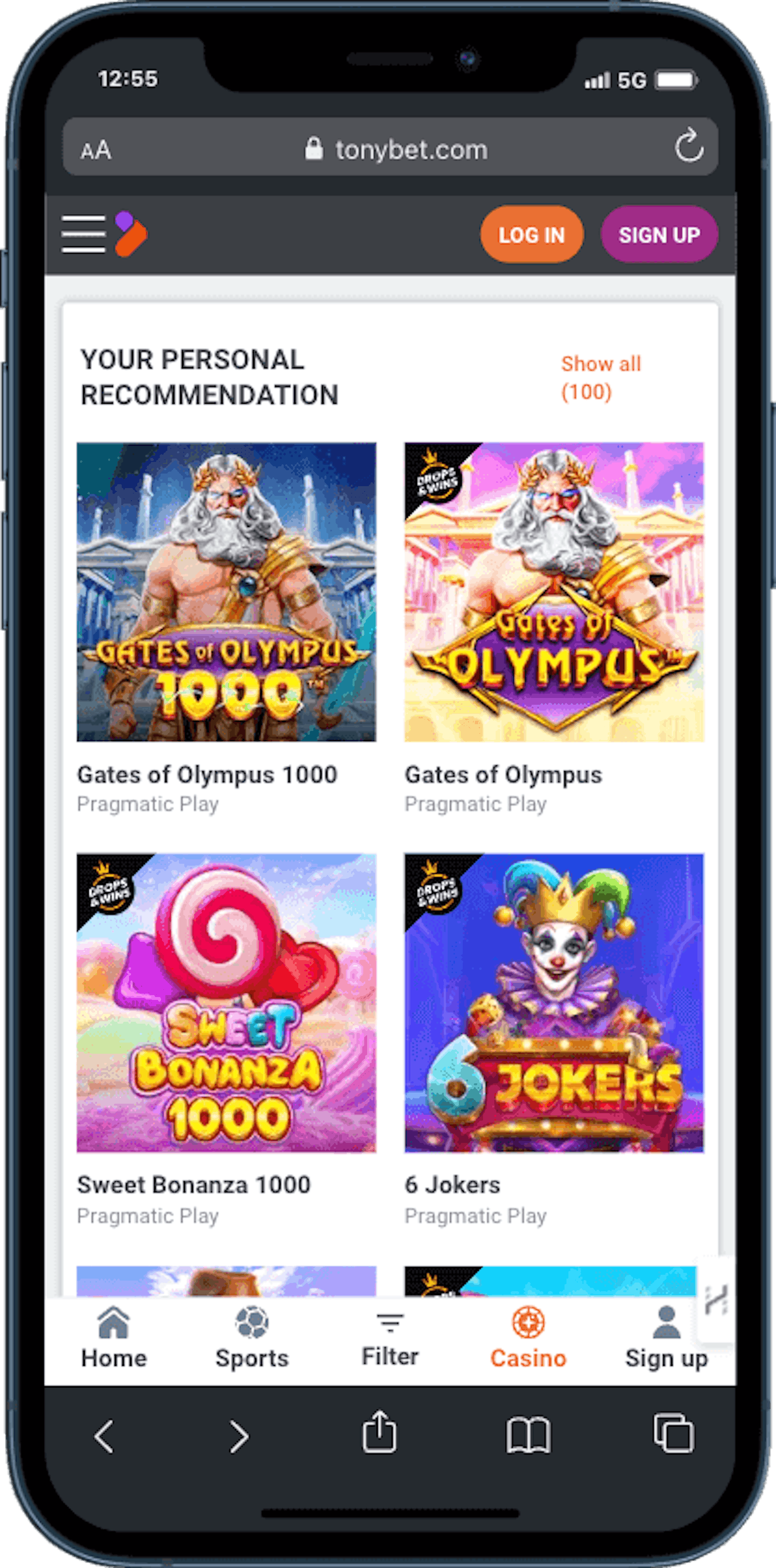Open Gates of Olympus 1000 game
Screen dimensions: 776x1568
(x=226, y=592)
